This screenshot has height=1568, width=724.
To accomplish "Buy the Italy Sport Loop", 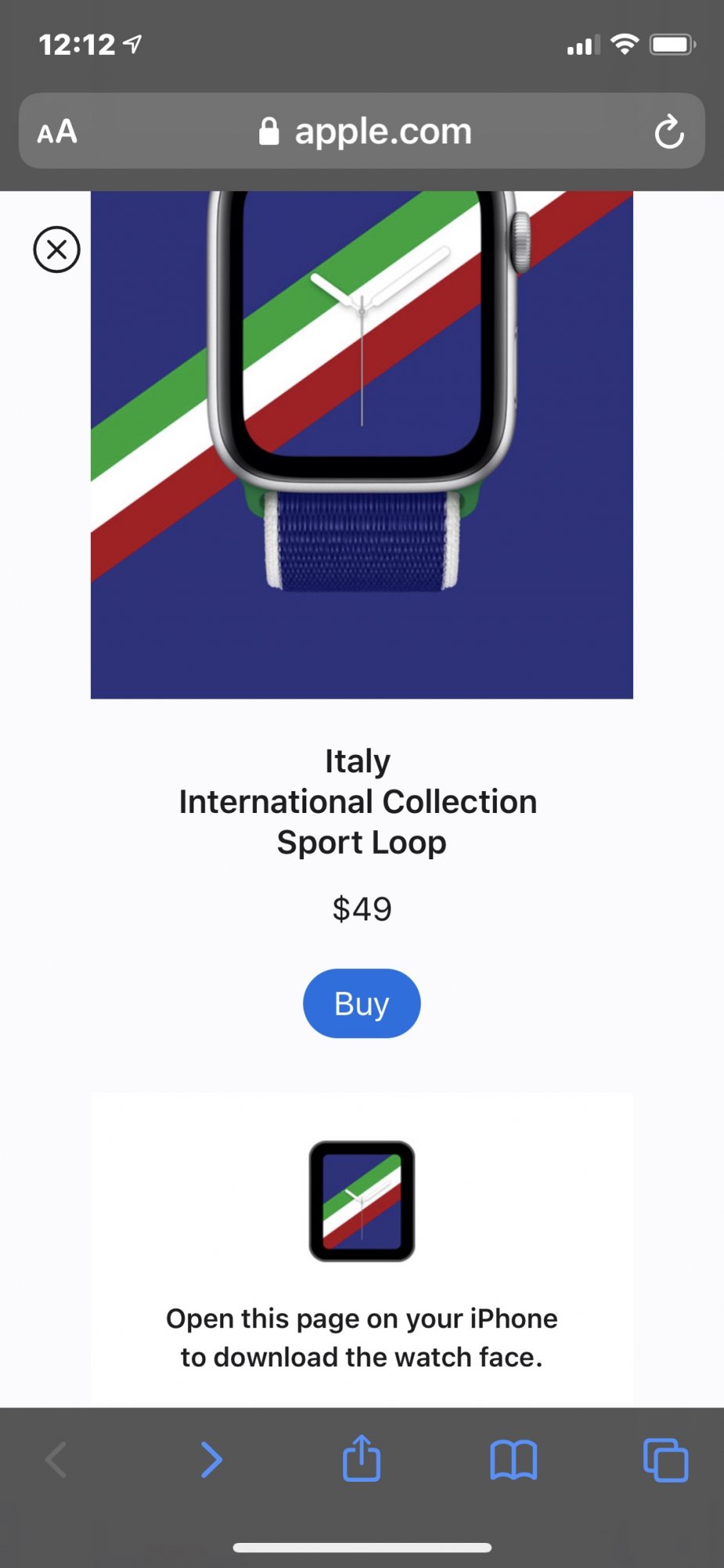I will coord(361,1004).
